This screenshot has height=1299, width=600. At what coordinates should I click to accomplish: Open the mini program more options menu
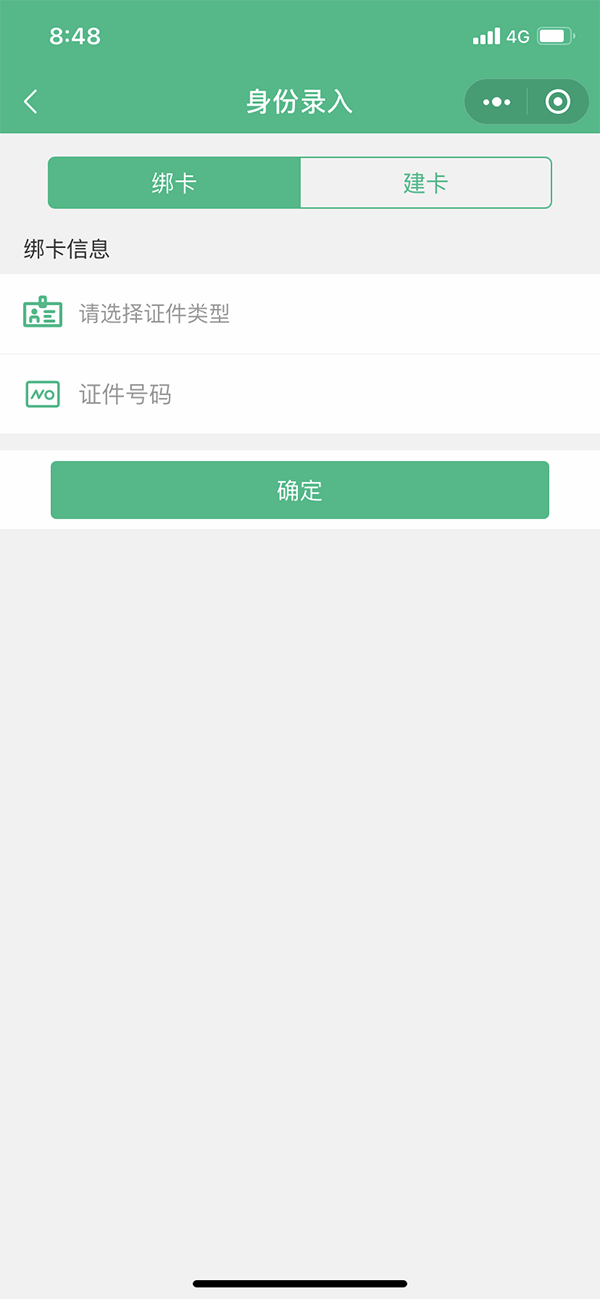coord(496,102)
